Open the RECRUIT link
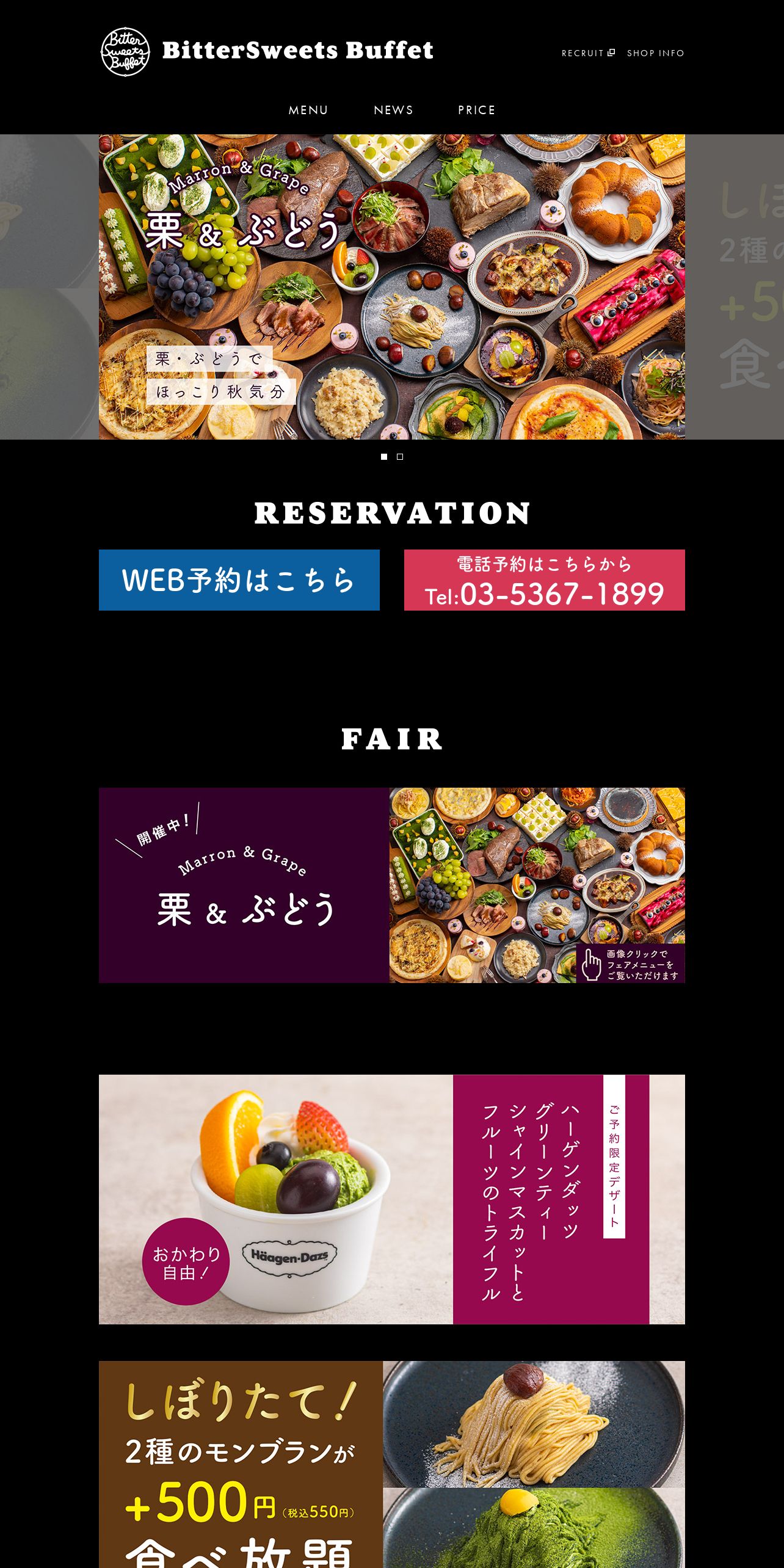This screenshot has height=1568, width=784. [587, 53]
